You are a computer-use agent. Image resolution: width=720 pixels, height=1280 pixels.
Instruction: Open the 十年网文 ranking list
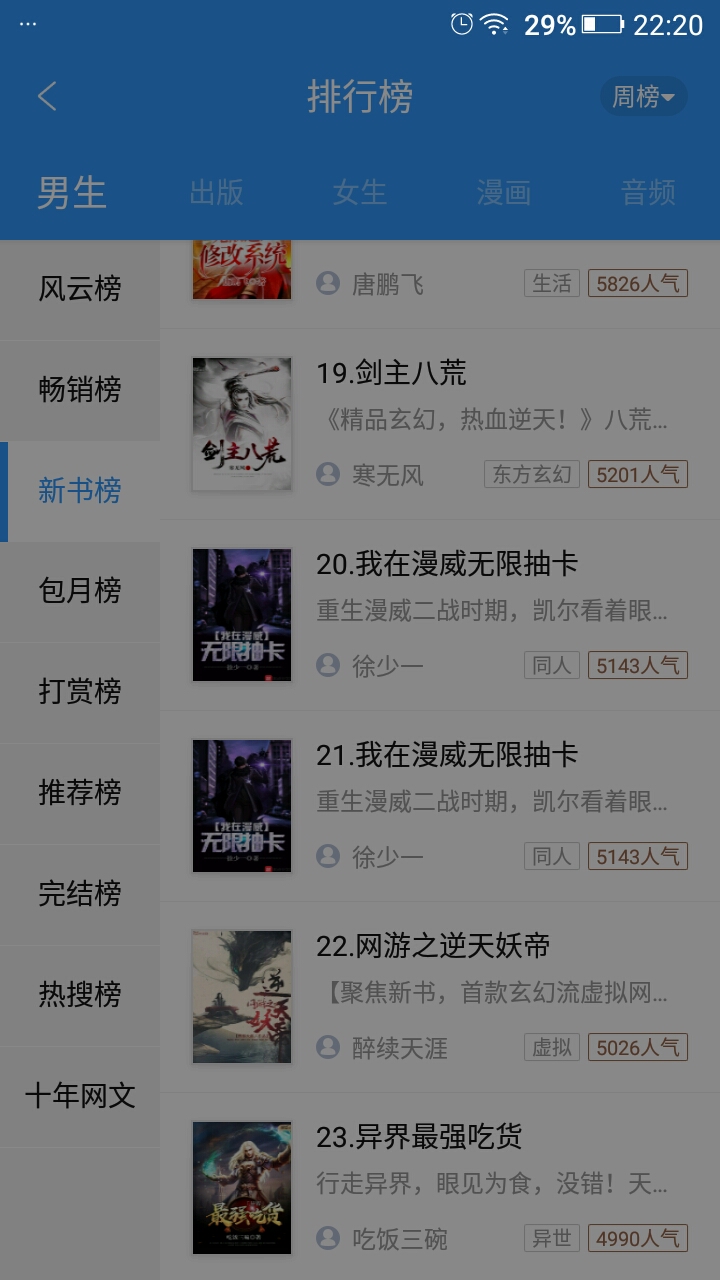pyautogui.click(x=80, y=1096)
